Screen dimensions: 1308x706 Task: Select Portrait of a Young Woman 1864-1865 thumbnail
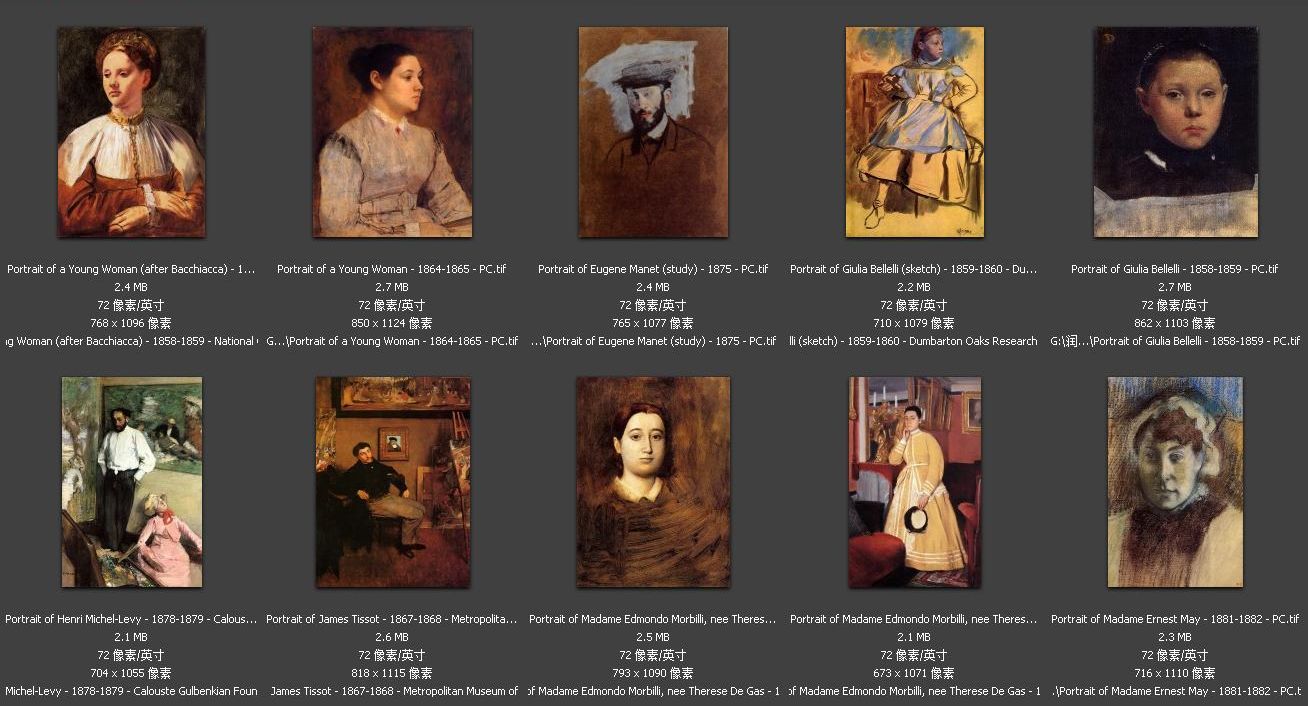[391, 132]
